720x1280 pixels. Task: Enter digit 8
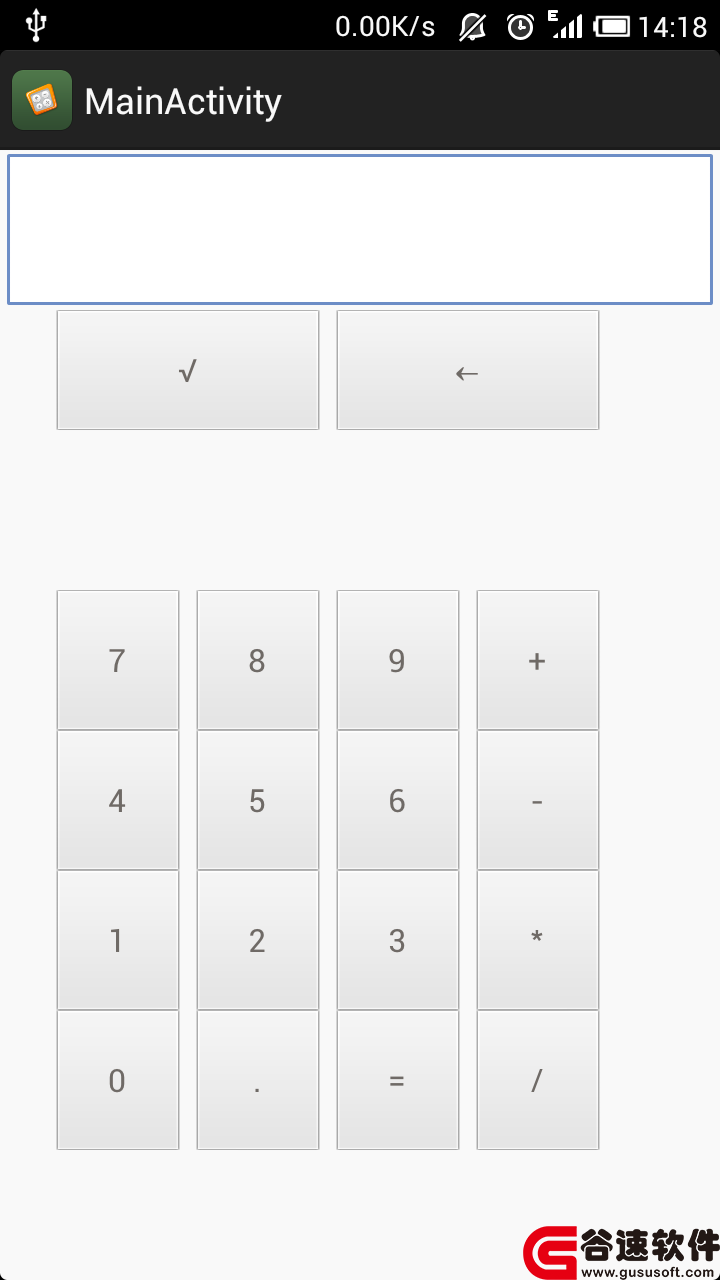pos(258,660)
